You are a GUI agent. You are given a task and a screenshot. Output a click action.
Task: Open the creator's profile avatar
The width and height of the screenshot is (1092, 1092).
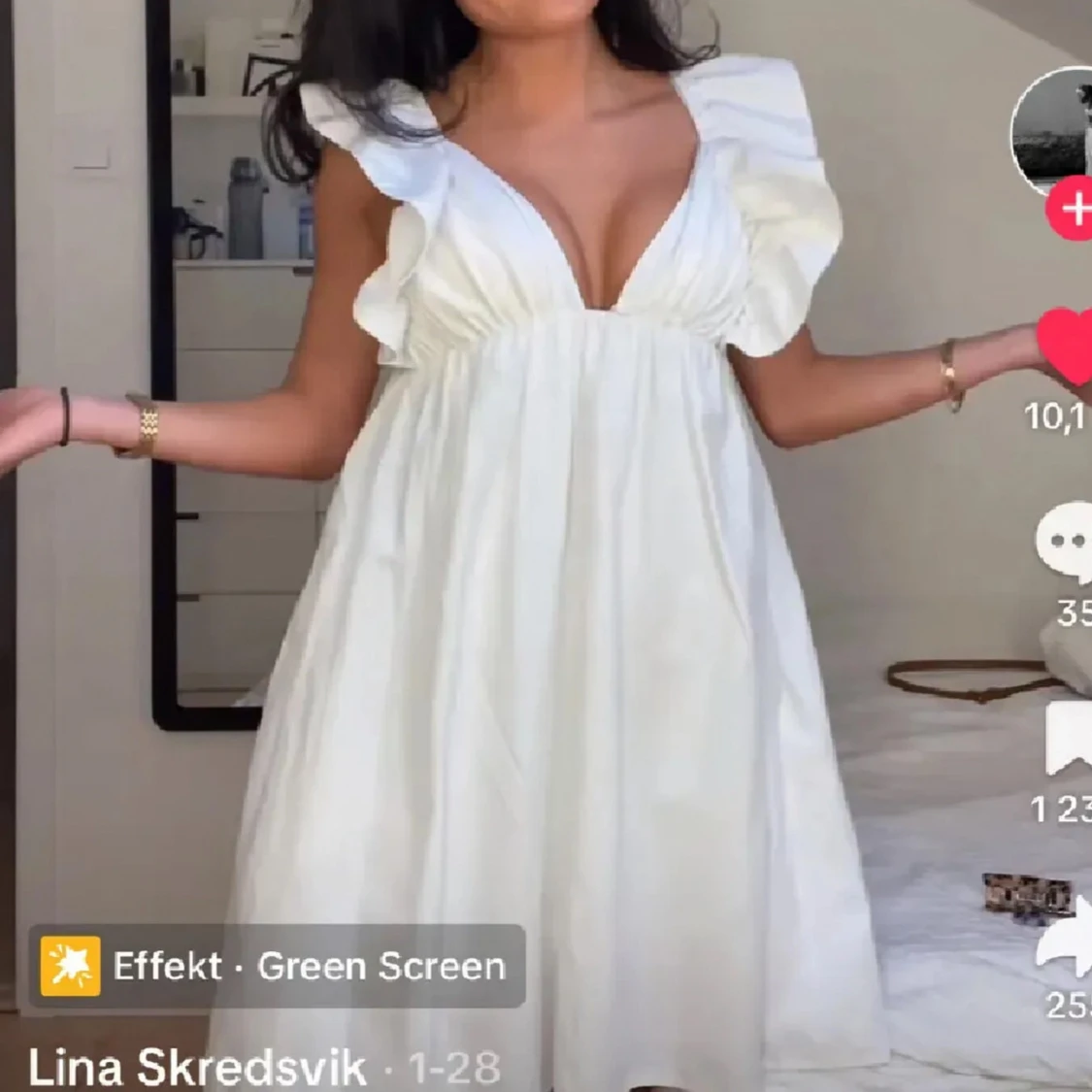(1056, 128)
